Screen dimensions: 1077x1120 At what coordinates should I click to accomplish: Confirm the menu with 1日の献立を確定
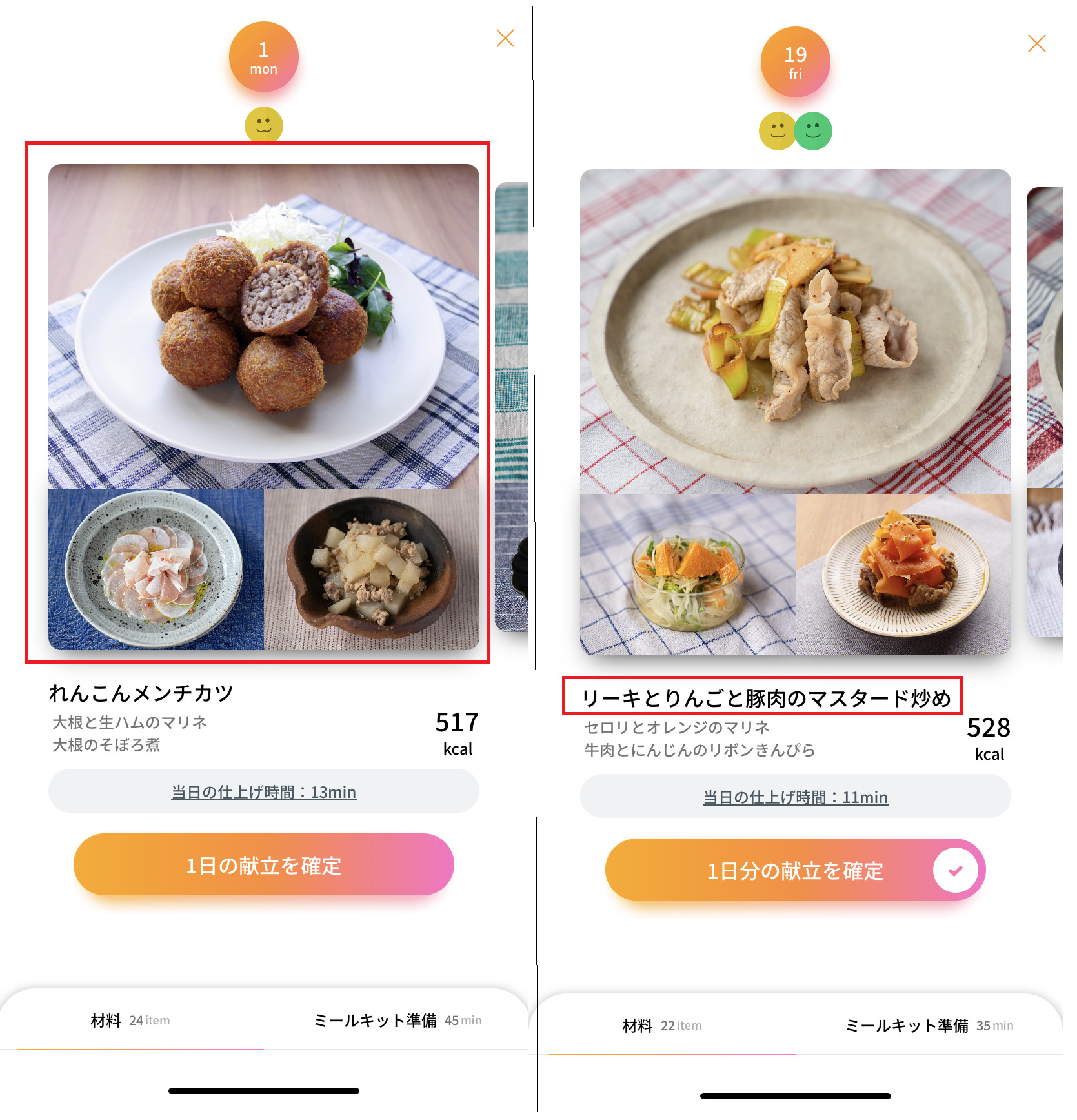coord(263,865)
